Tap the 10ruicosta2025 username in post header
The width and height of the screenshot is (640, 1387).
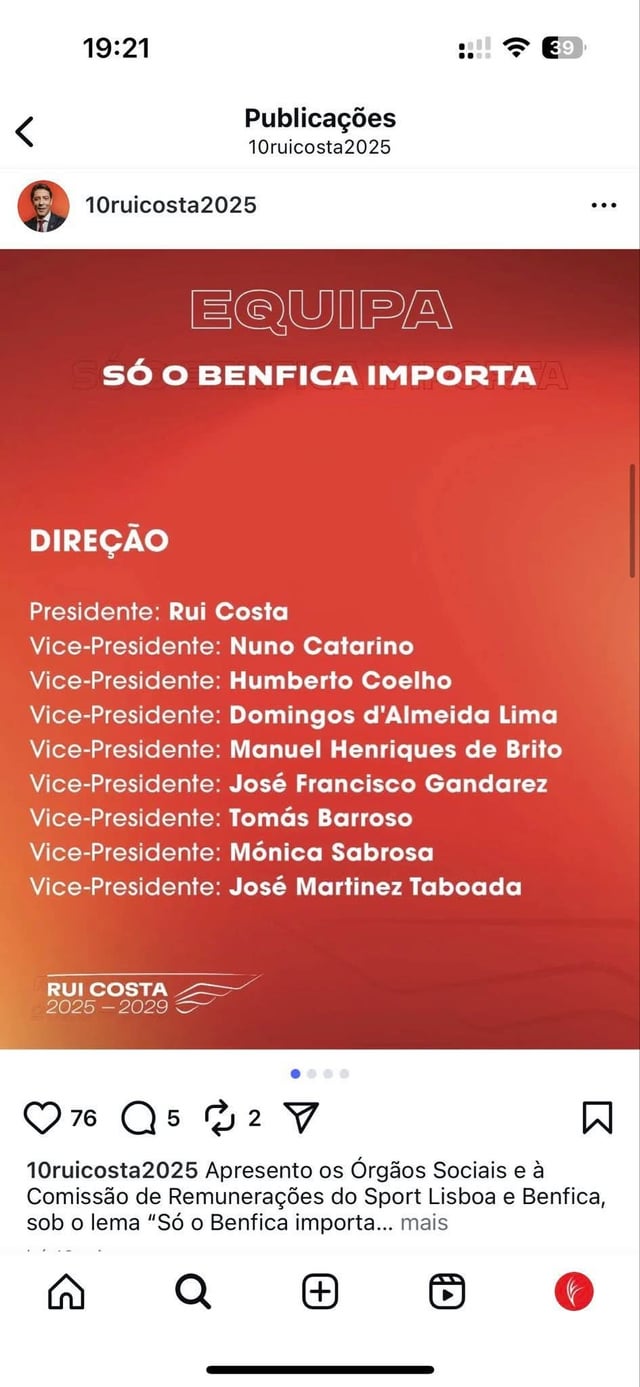171,205
